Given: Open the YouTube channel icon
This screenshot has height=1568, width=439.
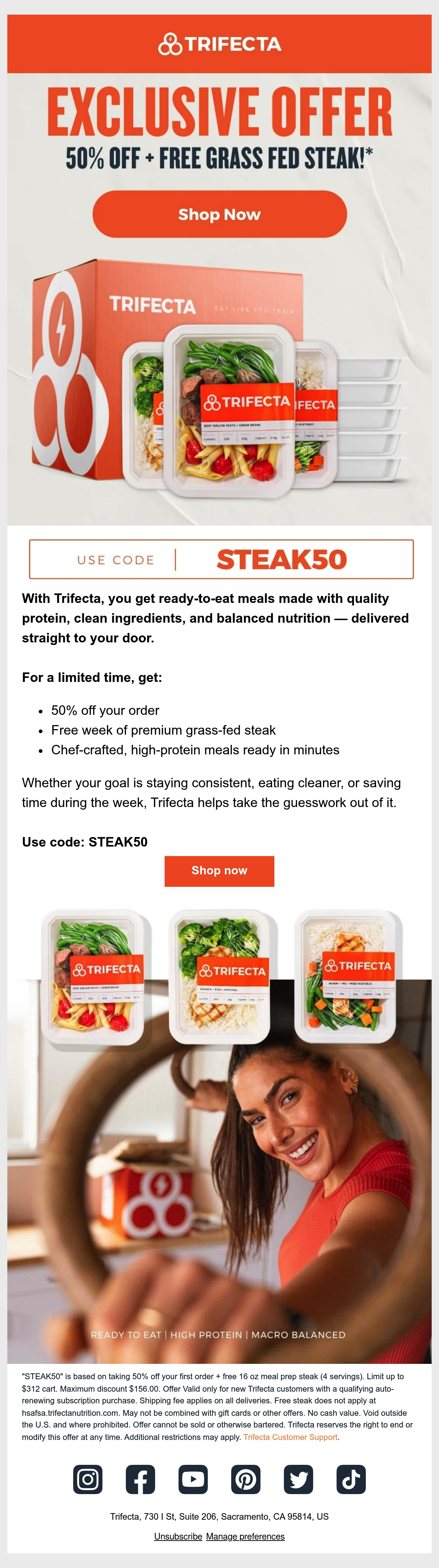Looking at the screenshot, I should pos(193,1479).
